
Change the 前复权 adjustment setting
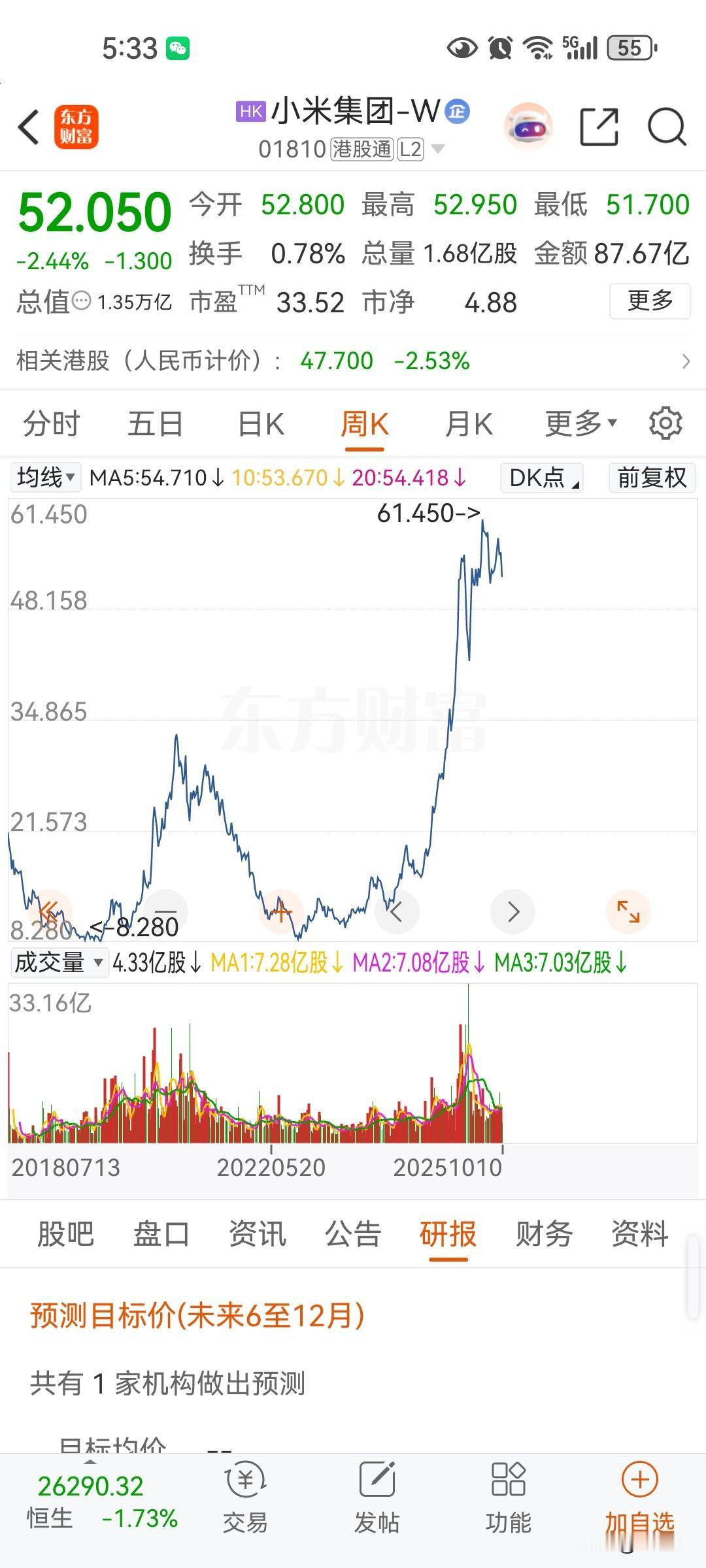(x=651, y=478)
